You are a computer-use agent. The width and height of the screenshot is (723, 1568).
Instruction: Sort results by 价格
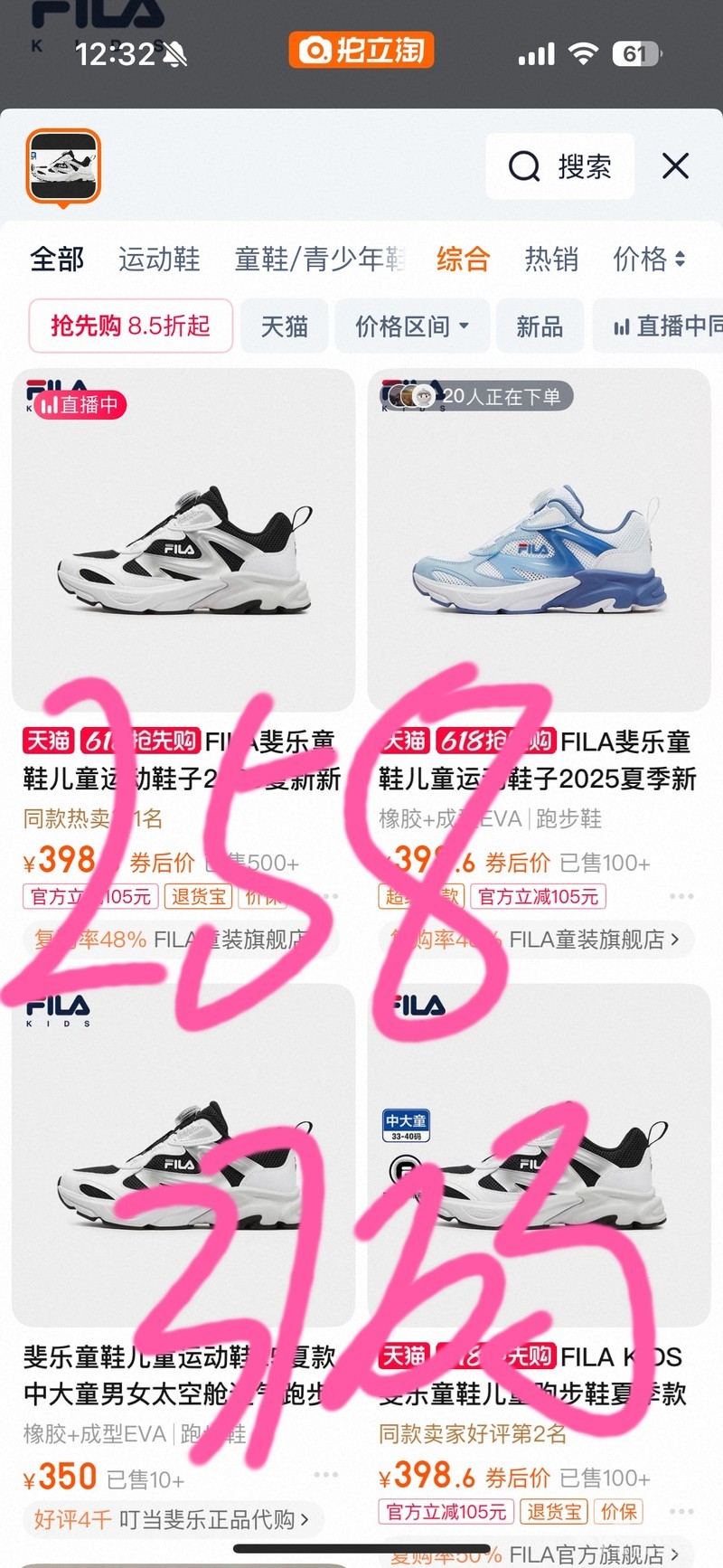coord(649,260)
